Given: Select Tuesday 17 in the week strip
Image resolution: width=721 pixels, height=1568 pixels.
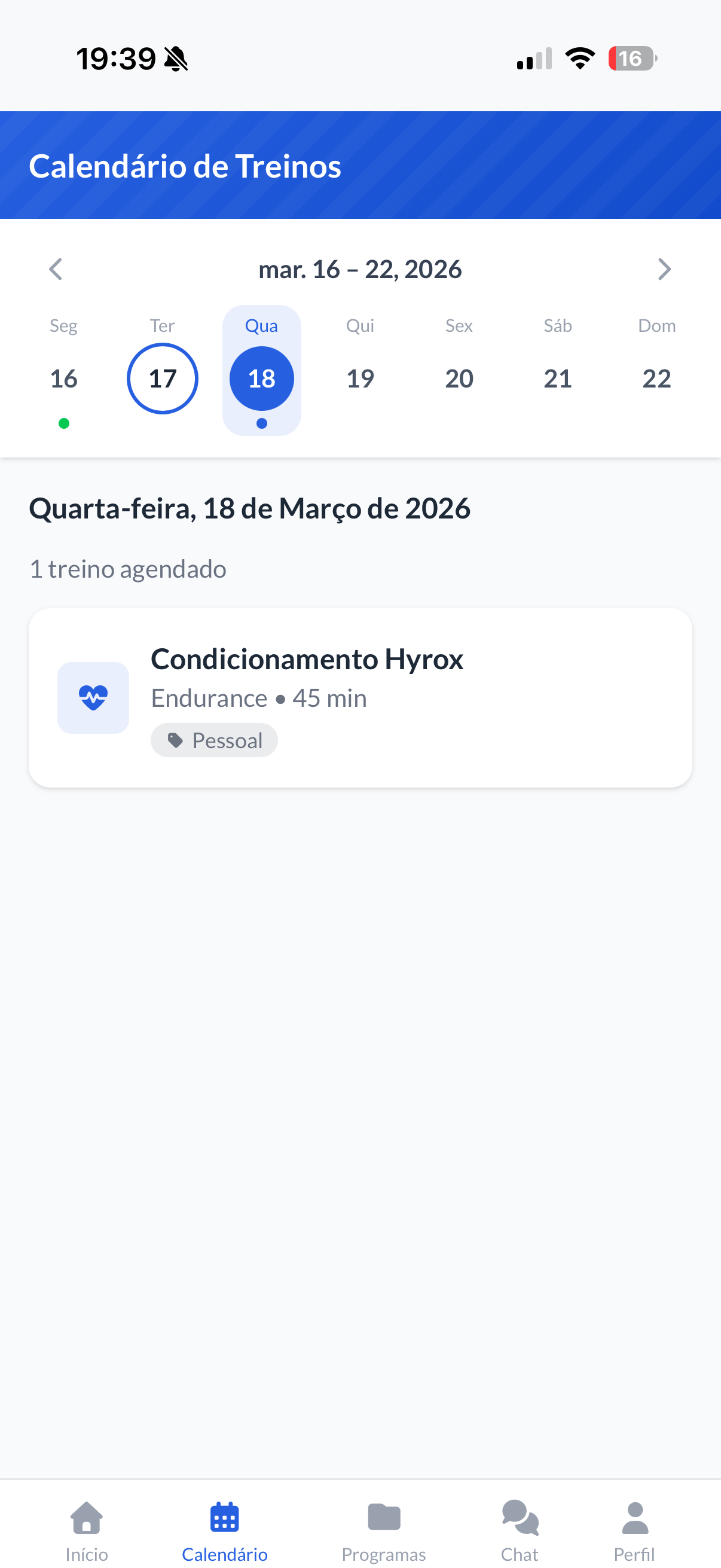Looking at the screenshot, I should pyautogui.click(x=162, y=378).
